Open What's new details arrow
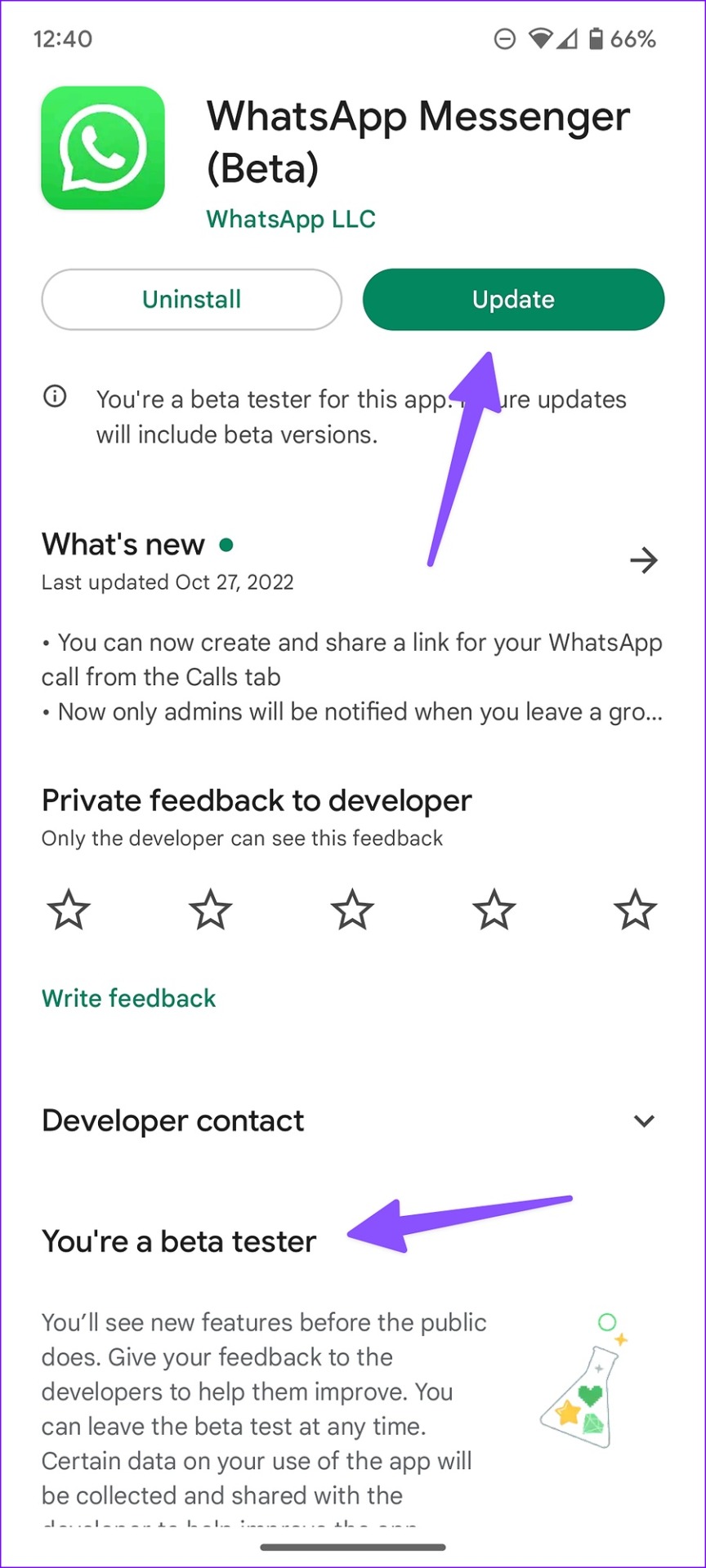The height and width of the screenshot is (1568, 706). click(644, 560)
